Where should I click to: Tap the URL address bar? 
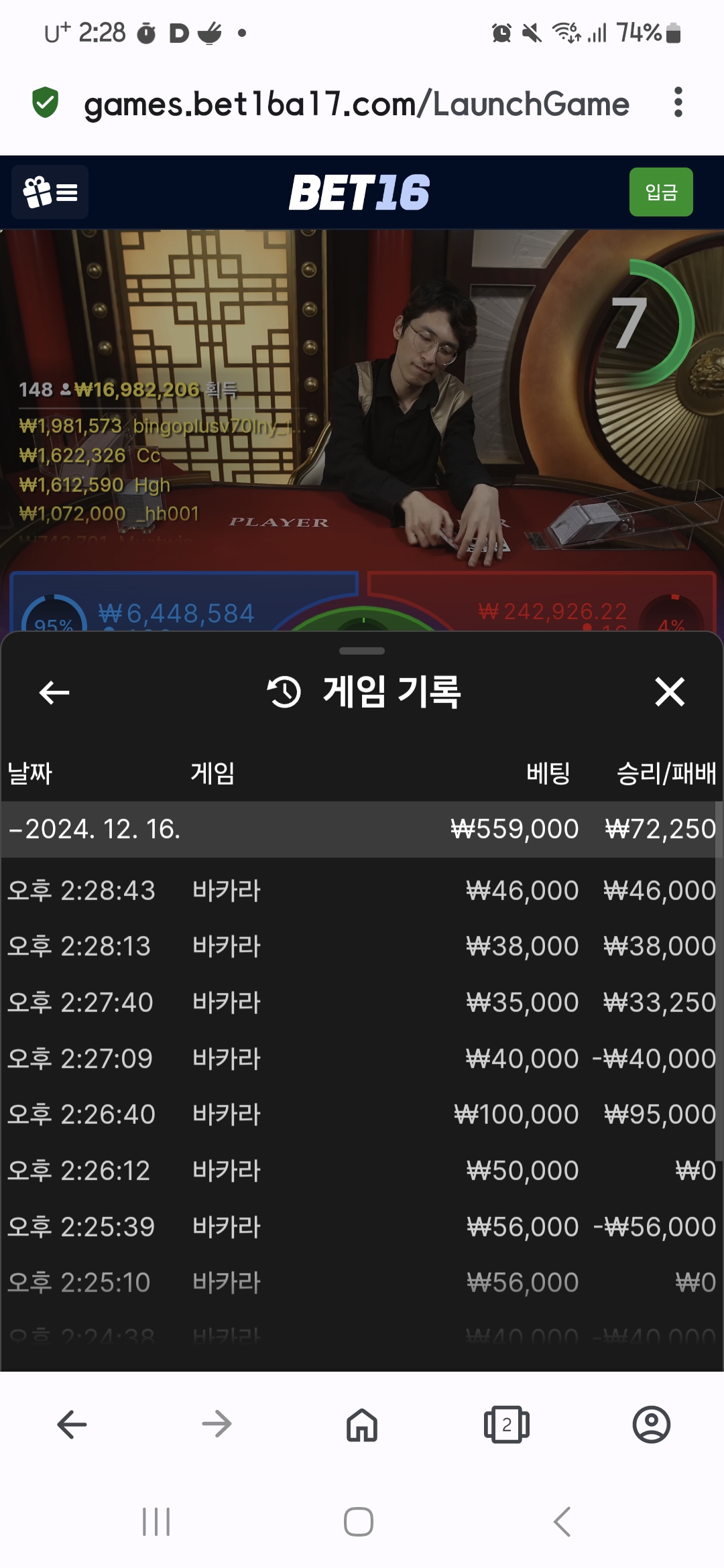point(355,104)
